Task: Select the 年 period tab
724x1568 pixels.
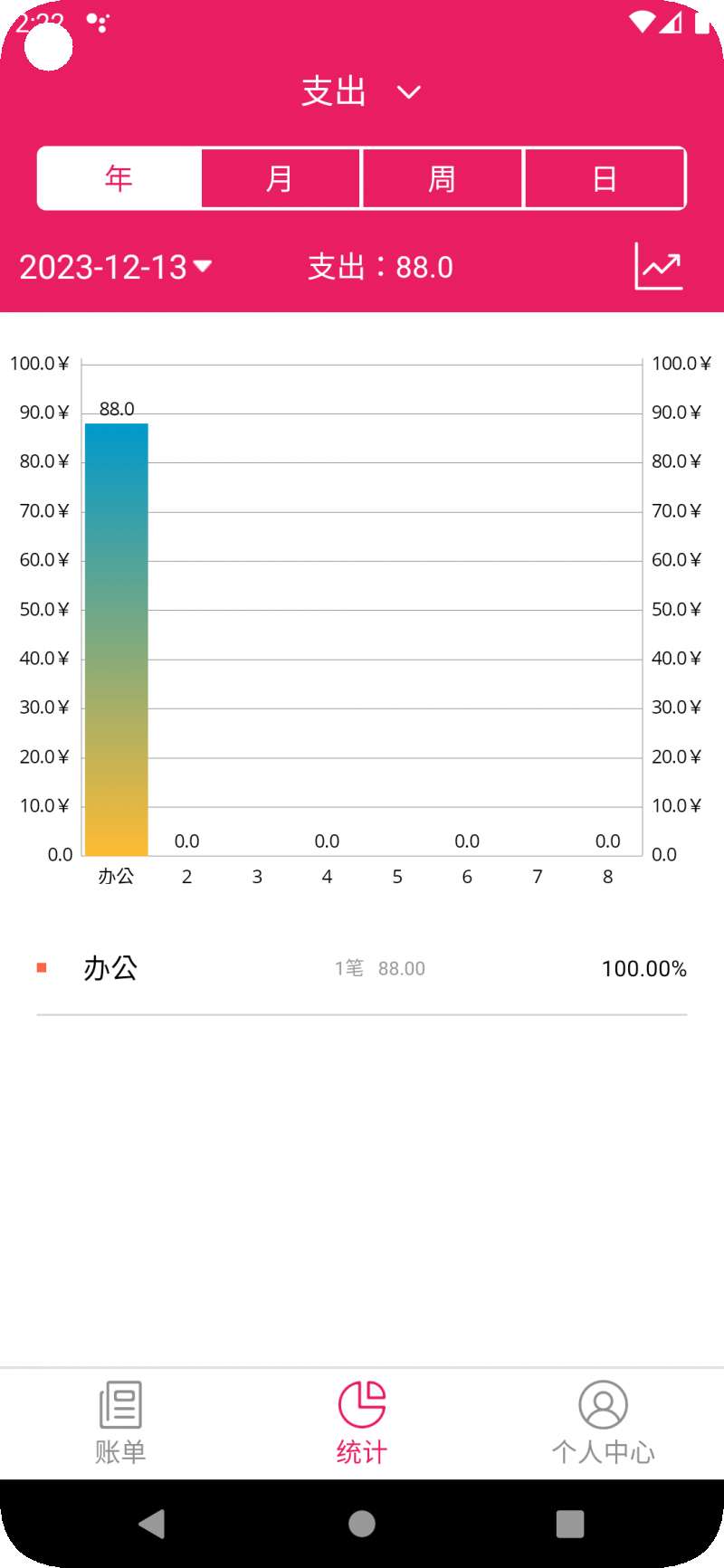Action: pos(119,178)
